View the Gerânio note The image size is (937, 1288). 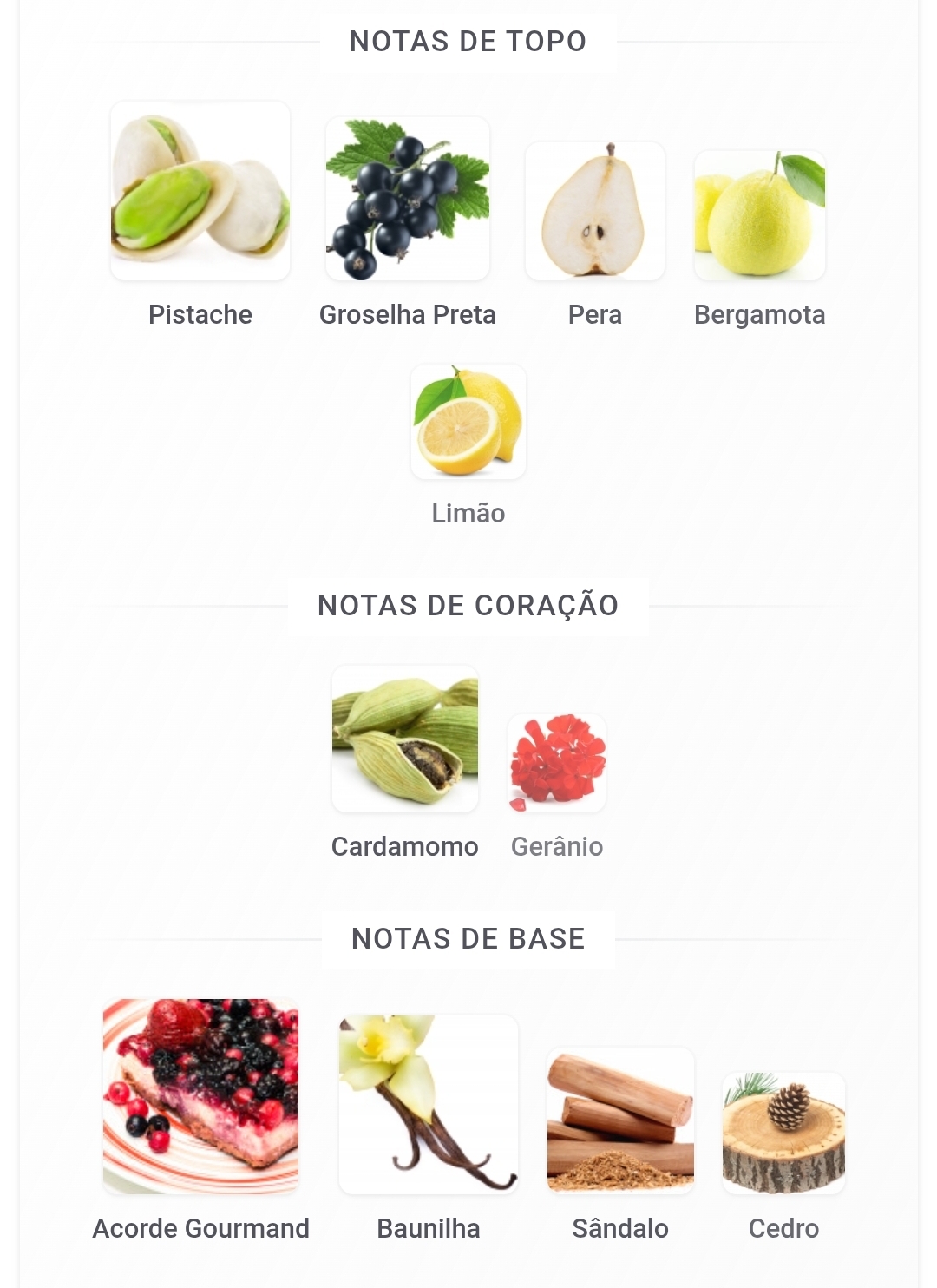(557, 763)
